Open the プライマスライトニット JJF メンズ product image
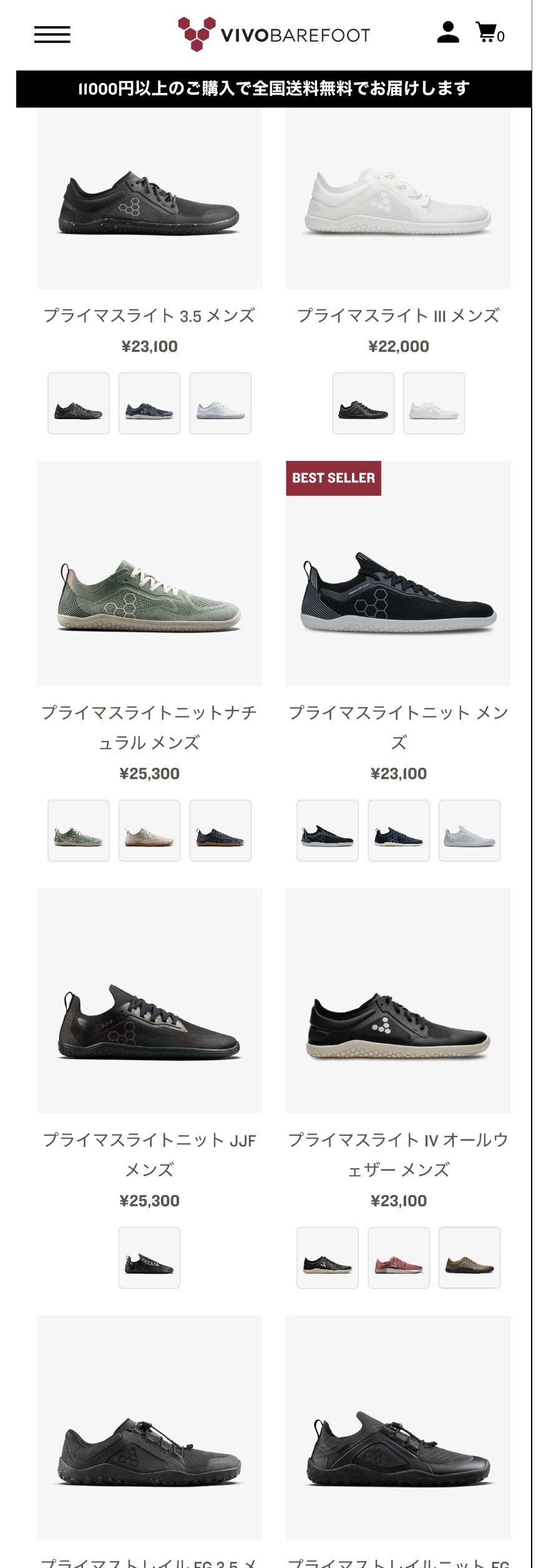Image resolution: width=536 pixels, height=1568 pixels. tap(149, 1000)
